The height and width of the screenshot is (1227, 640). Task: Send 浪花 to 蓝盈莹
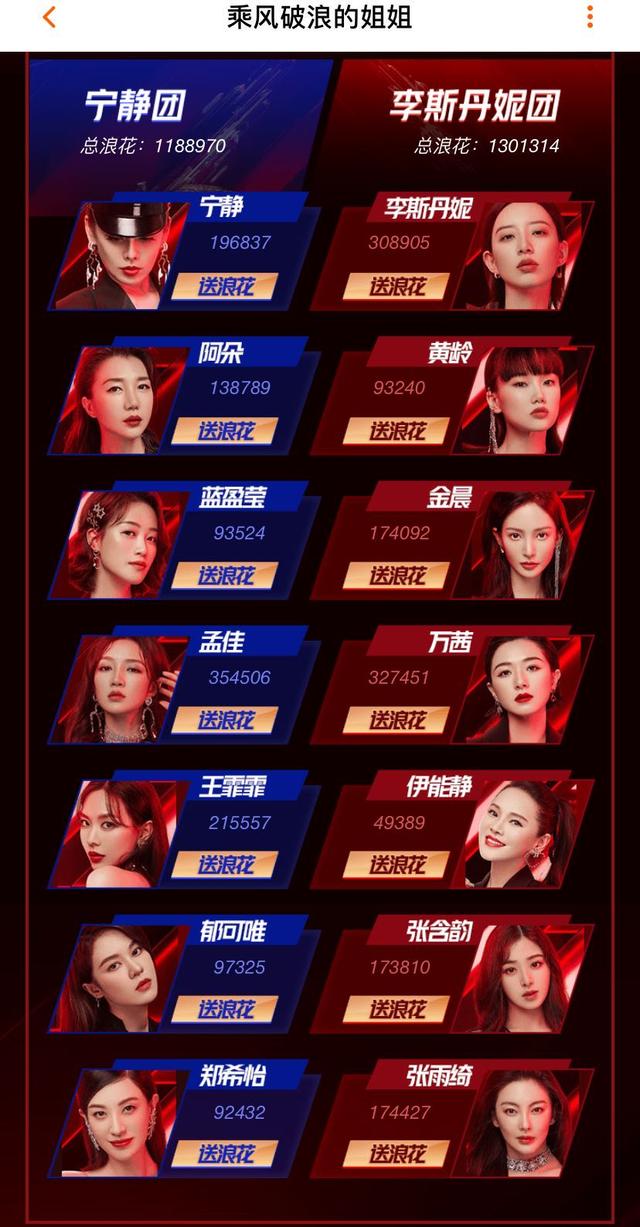pyautogui.click(x=225, y=576)
